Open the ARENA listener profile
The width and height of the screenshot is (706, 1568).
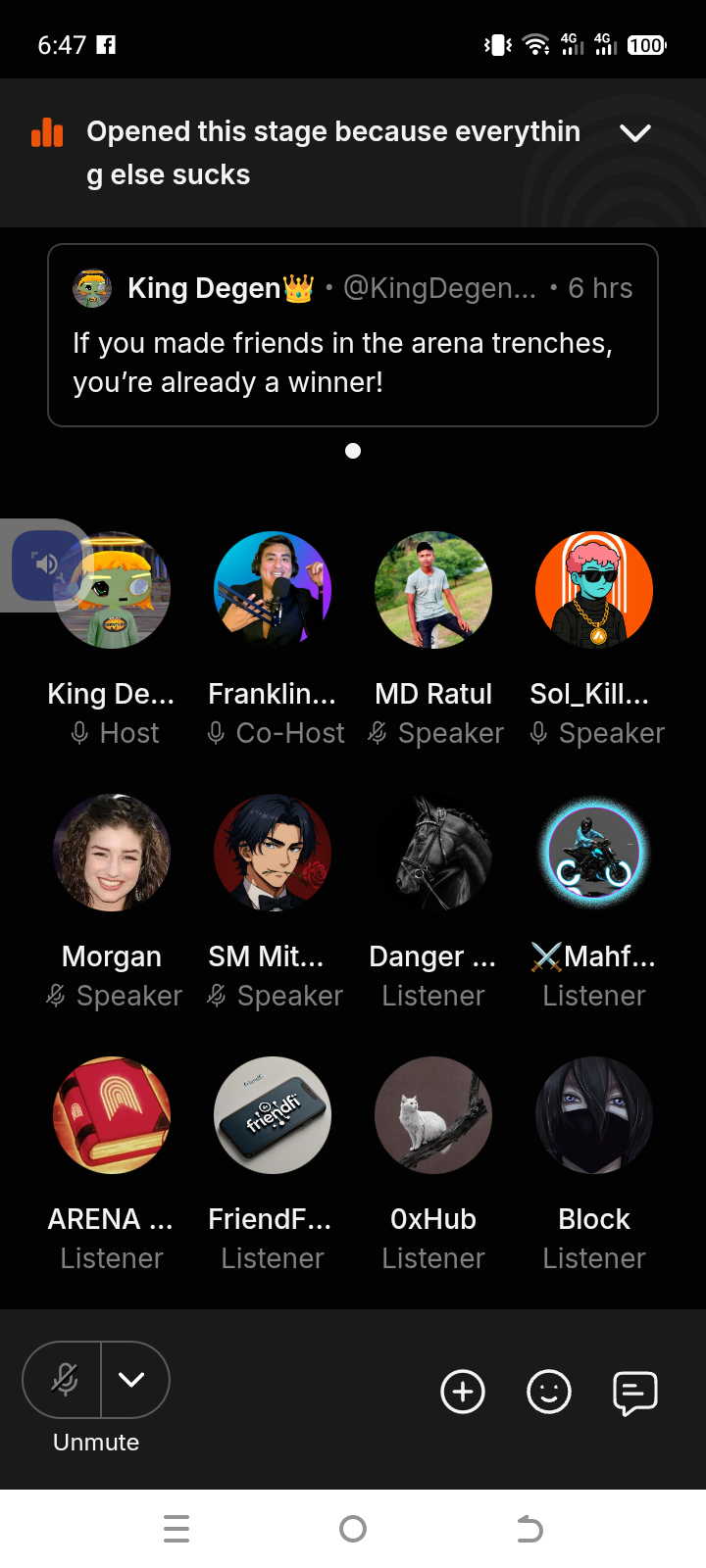click(112, 1115)
